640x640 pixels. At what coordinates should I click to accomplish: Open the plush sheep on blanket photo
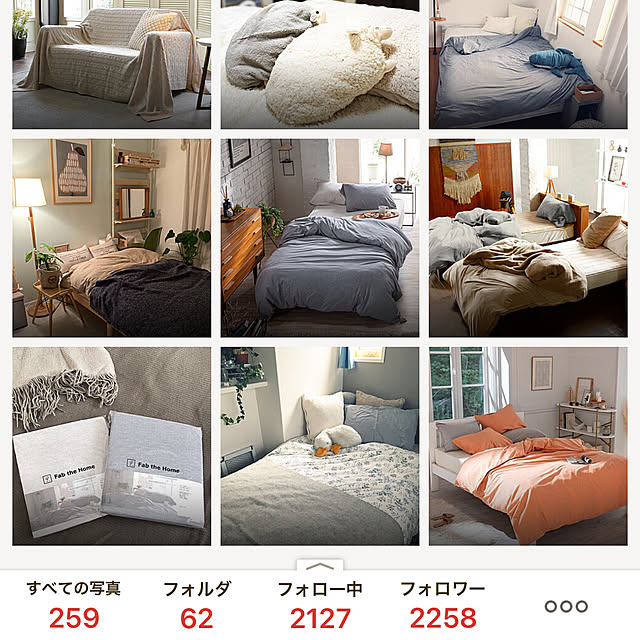320,63
